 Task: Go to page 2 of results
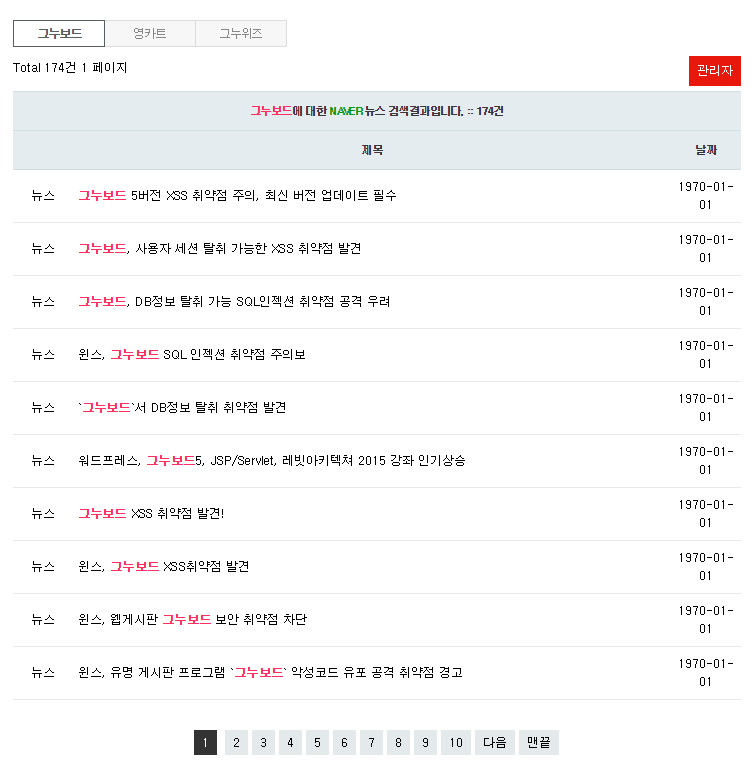[x=236, y=743]
